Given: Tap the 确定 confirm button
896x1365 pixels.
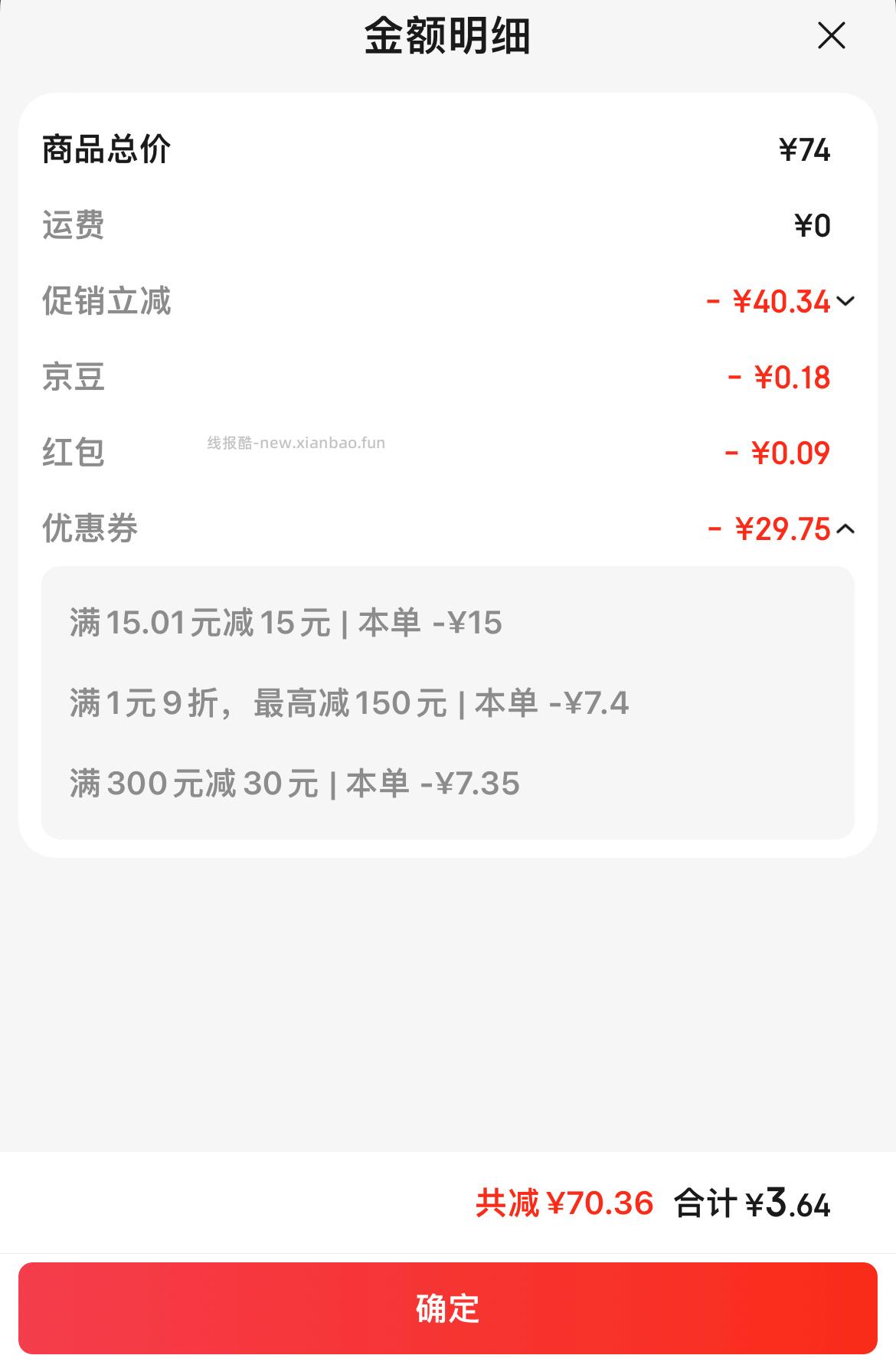Looking at the screenshot, I should [x=448, y=1311].
